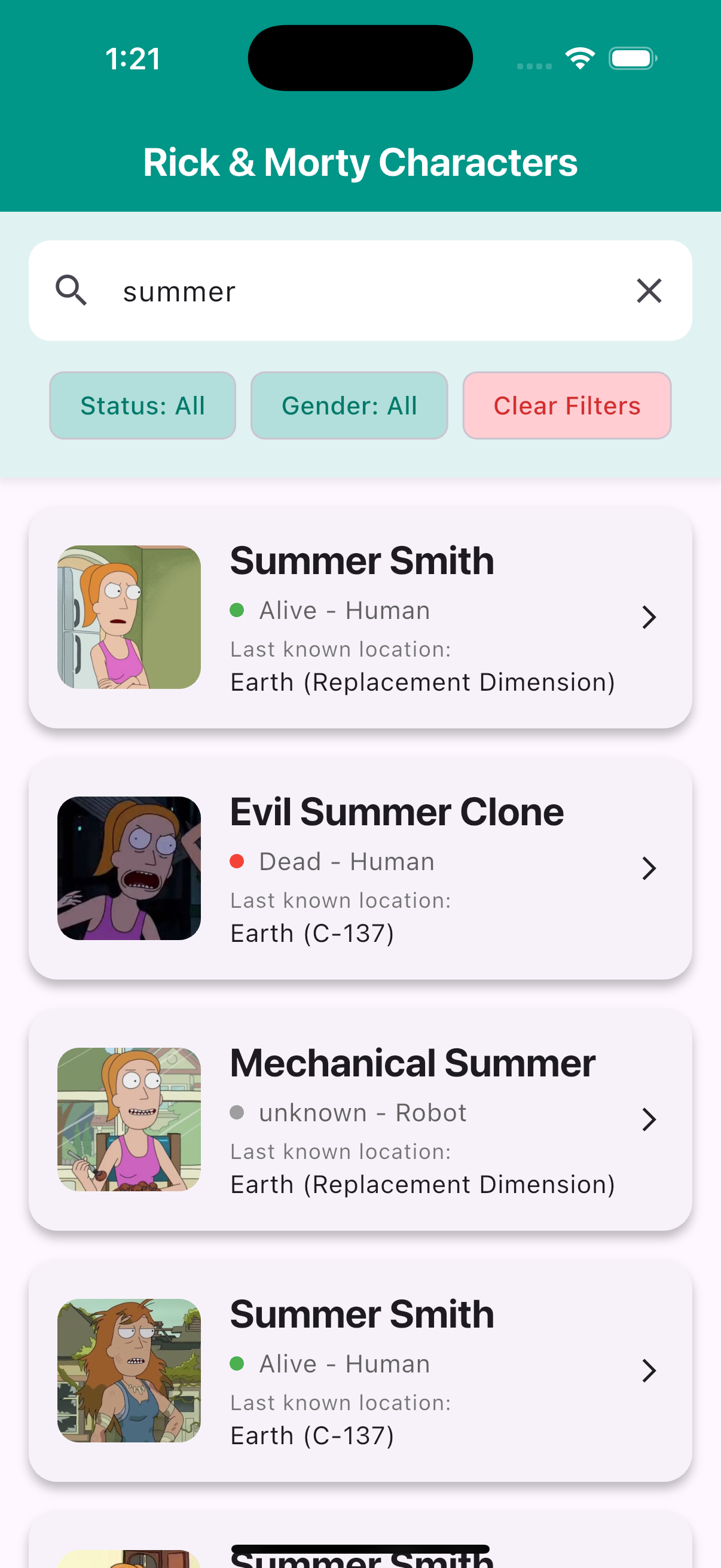Tap Mechanical Summer's portrait thumbnail
The width and height of the screenshot is (721, 1568).
[x=129, y=1119]
